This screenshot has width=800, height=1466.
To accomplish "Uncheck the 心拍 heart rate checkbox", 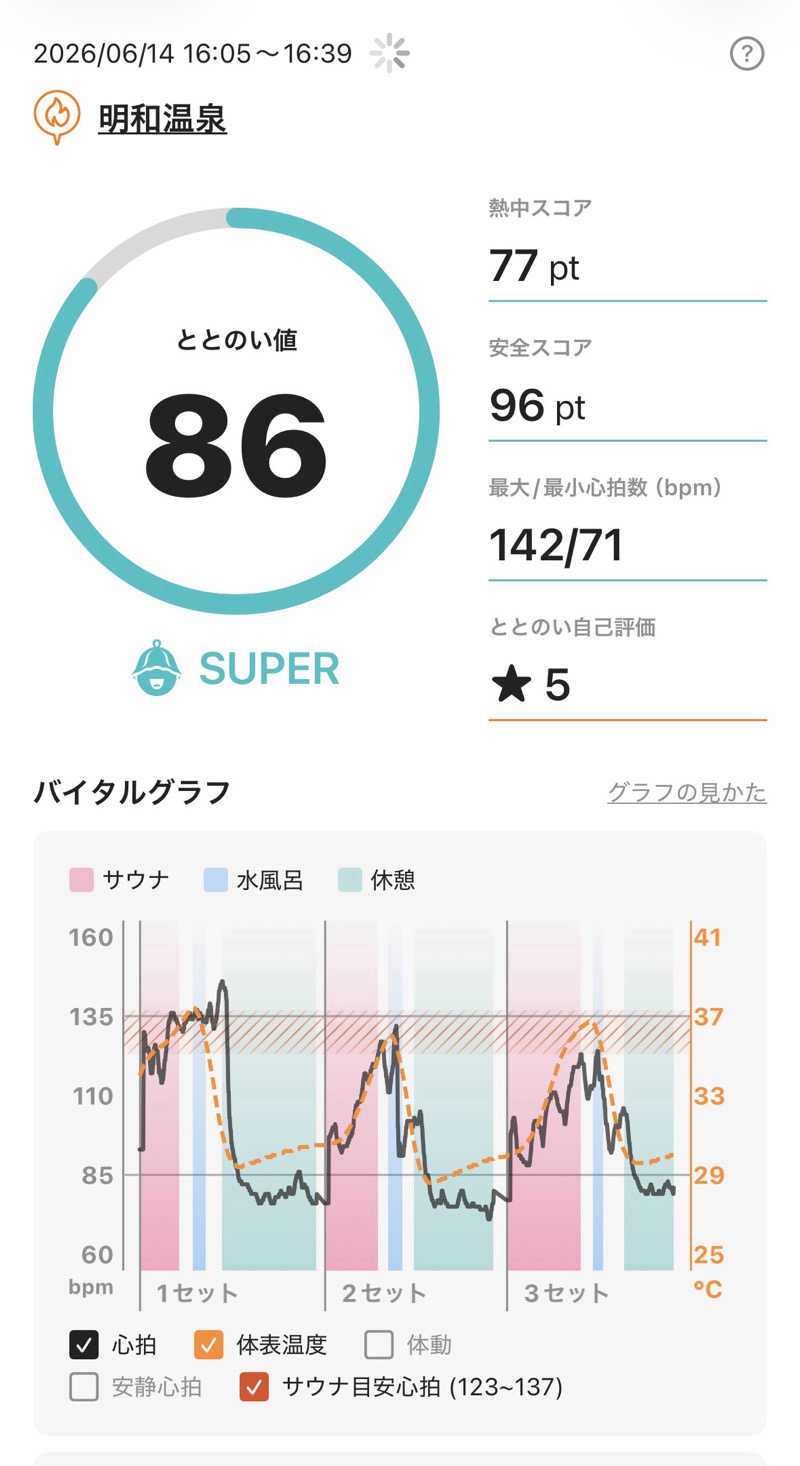I will click(84, 1345).
